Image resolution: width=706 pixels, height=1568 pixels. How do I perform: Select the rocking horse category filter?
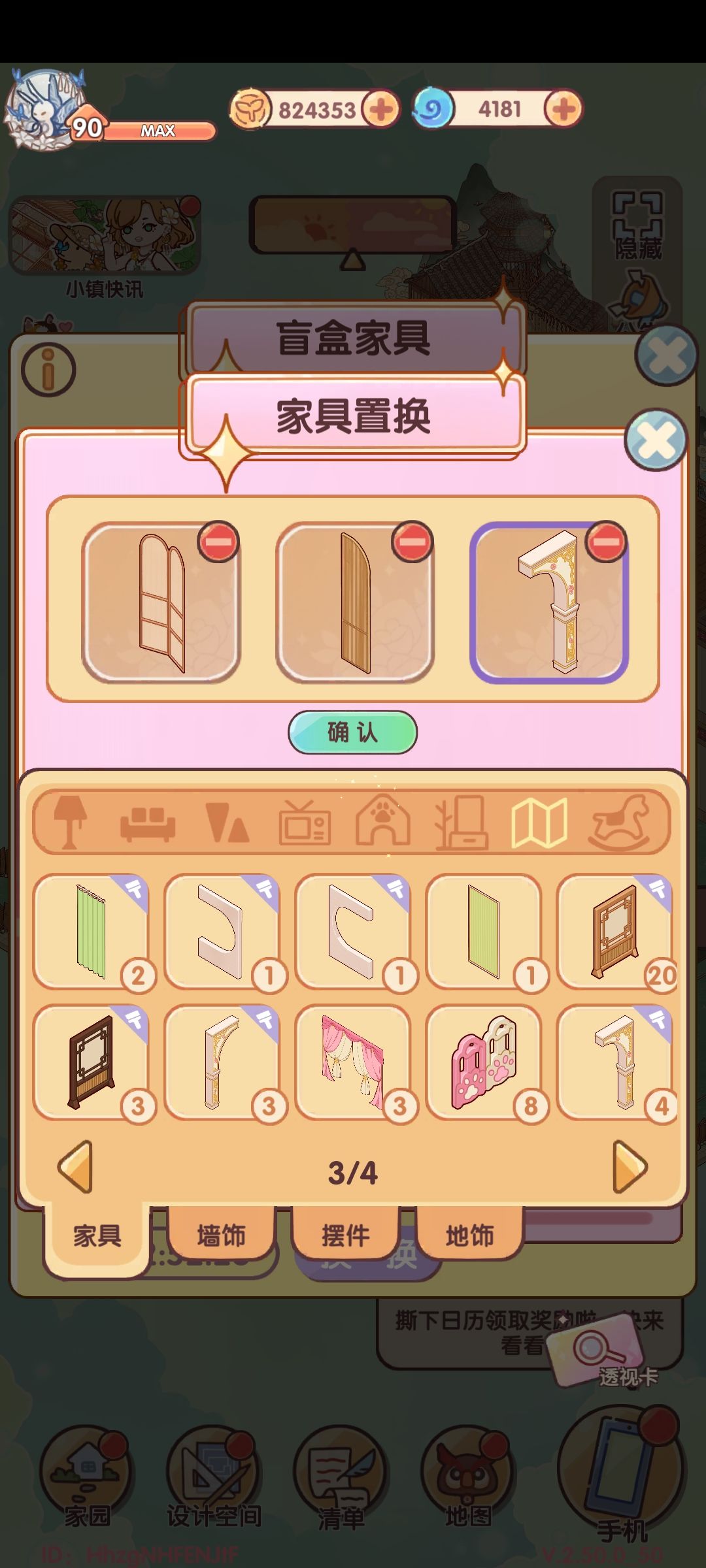pos(618,822)
